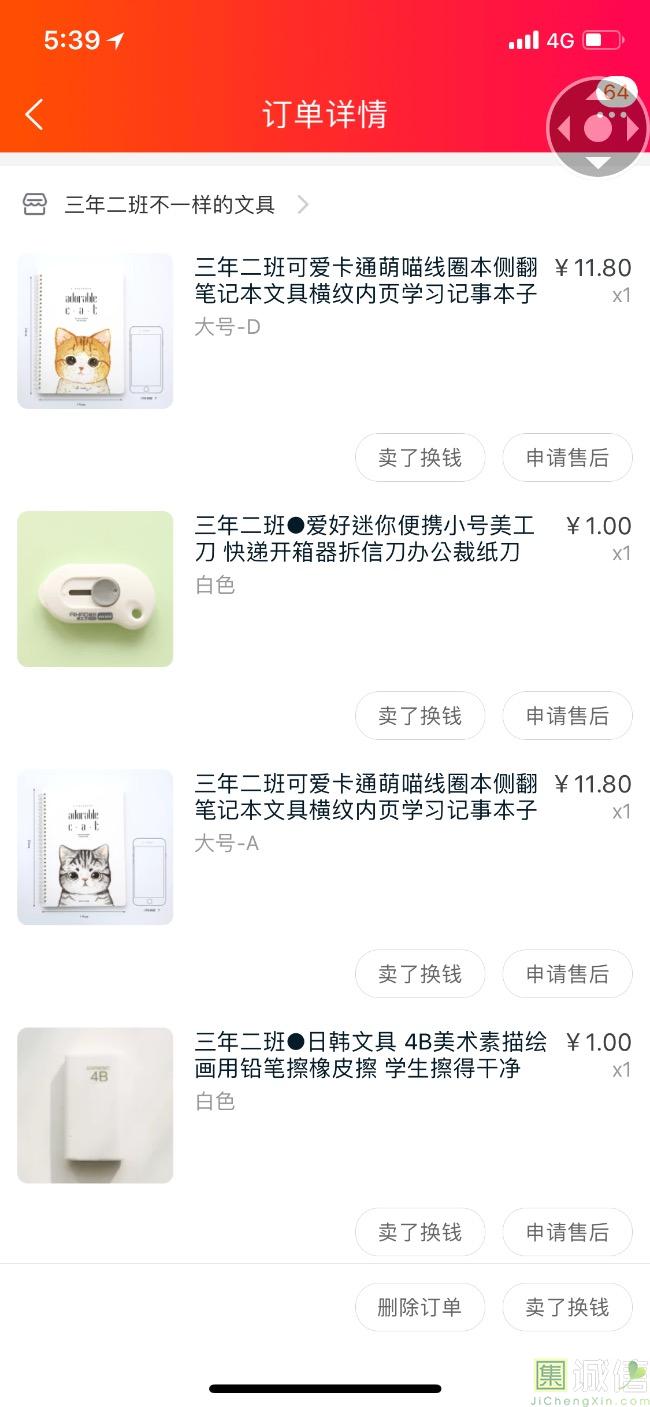650x1407 pixels.
Task: Tap 卖了换钱 for the 美工刀
Action: pos(420,716)
